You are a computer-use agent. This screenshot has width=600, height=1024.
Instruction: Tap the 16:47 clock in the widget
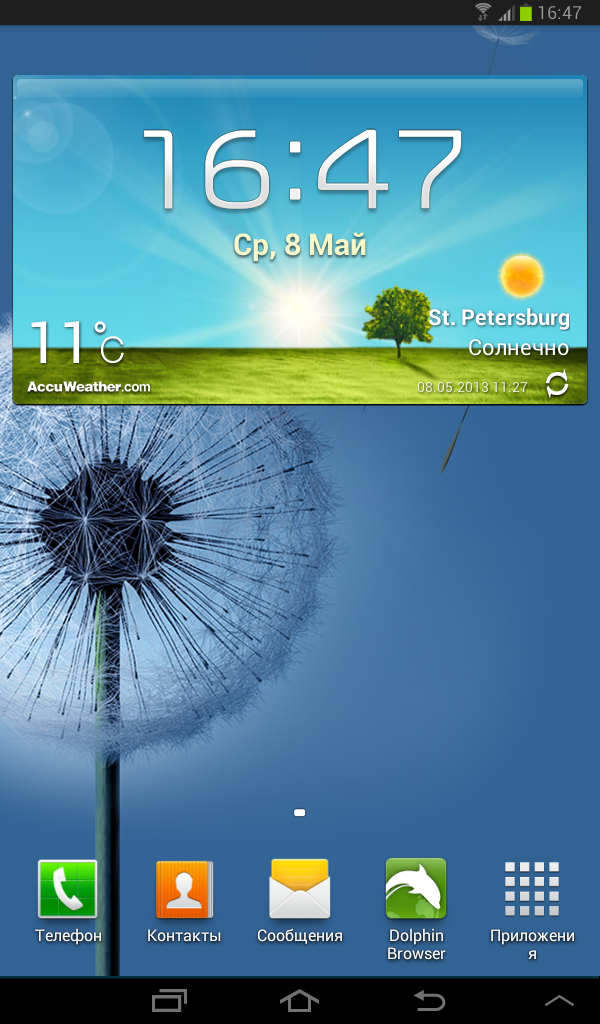coord(302,169)
